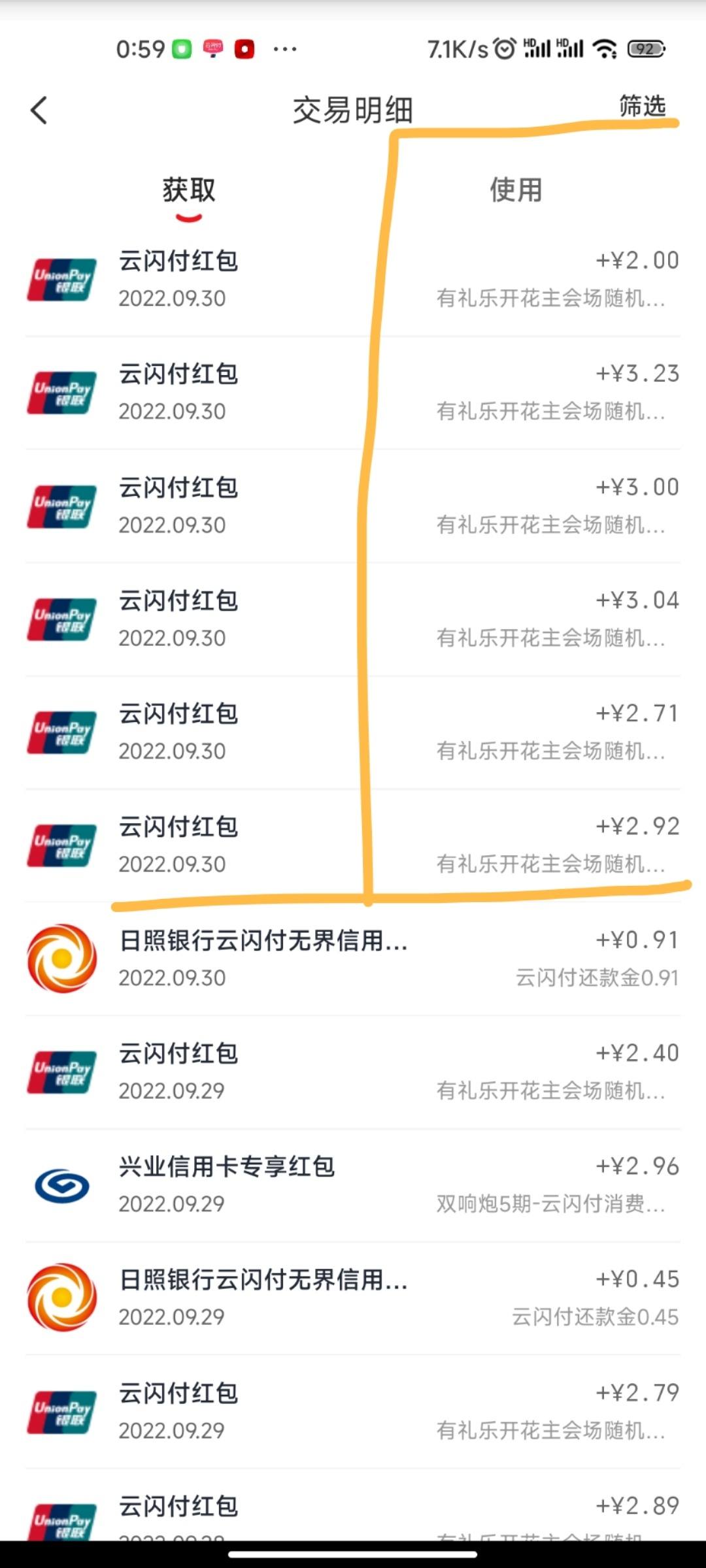
Task: Go back from the 交易明细 page
Action: coord(39,110)
